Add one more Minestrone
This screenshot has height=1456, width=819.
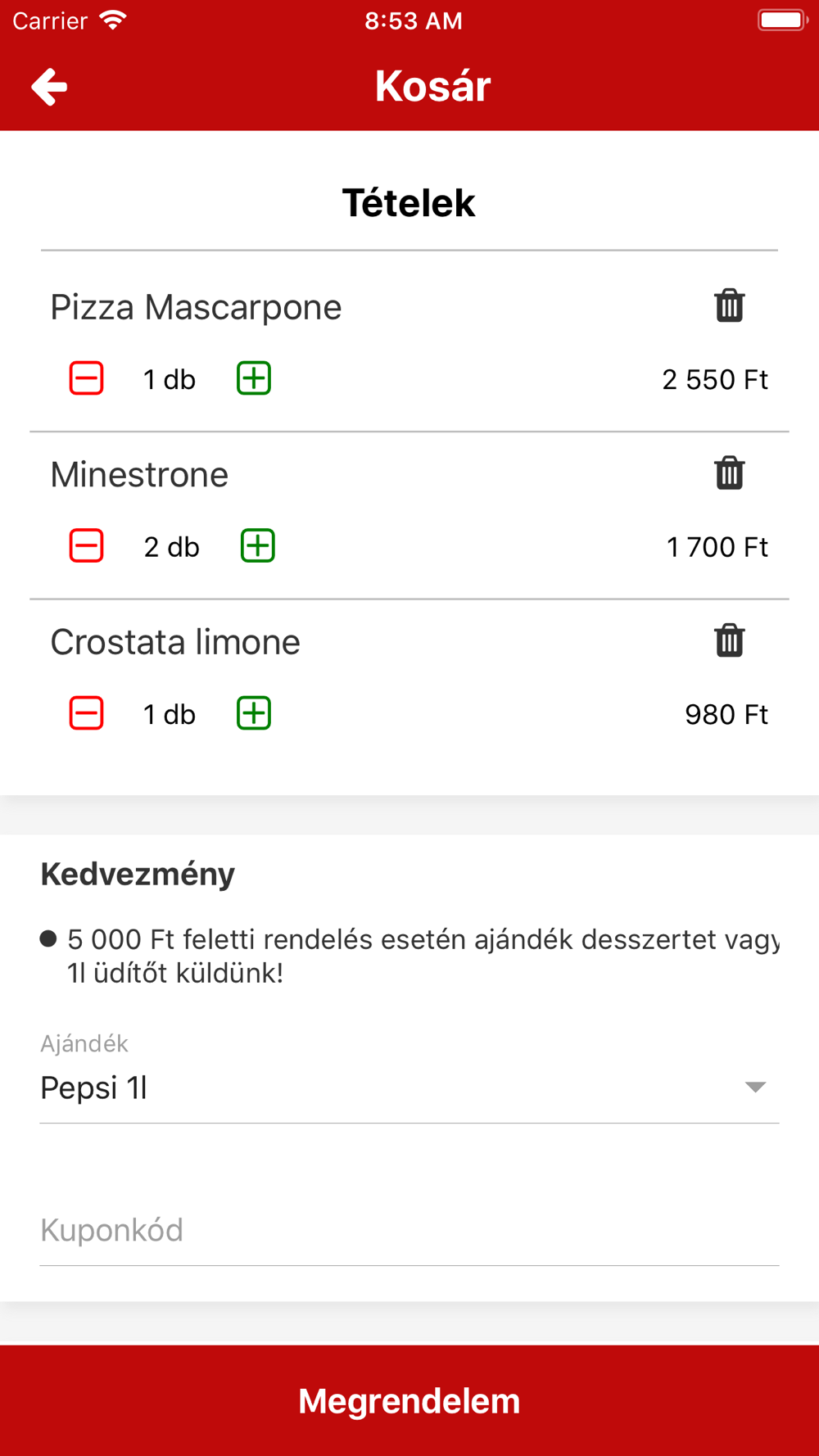point(258,545)
